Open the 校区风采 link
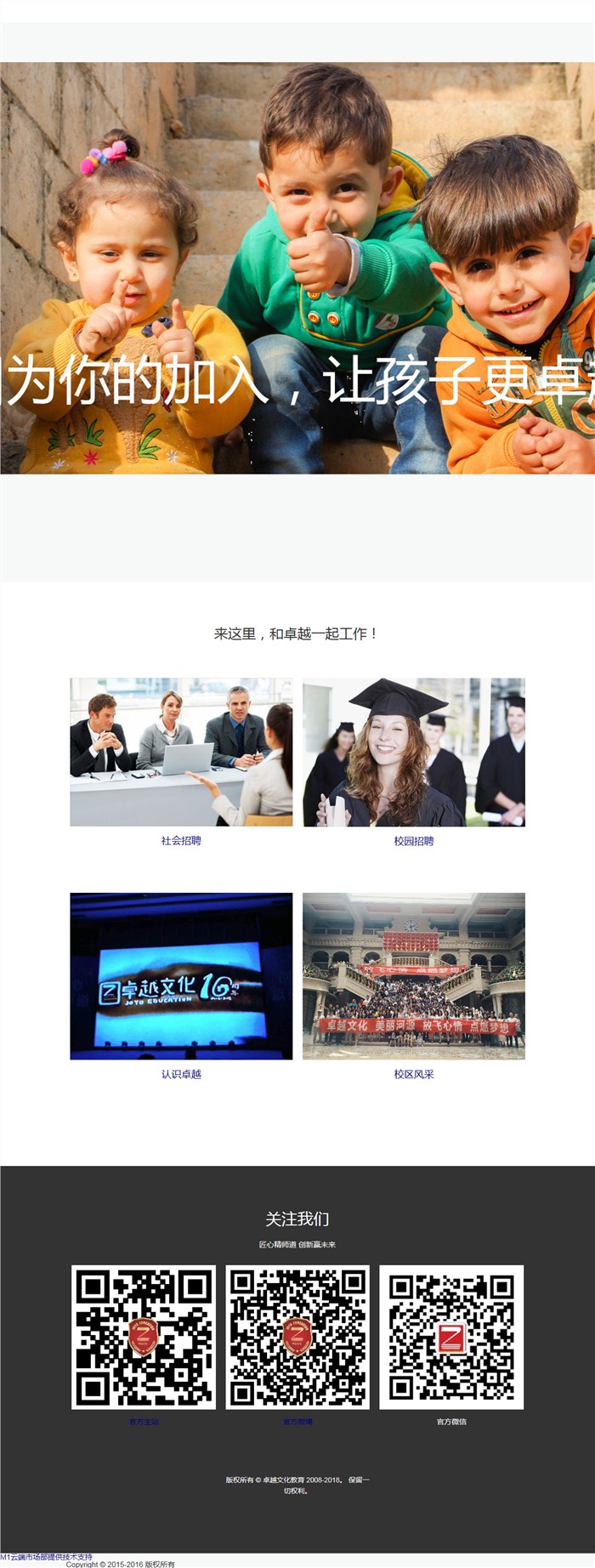595x1568 pixels. pos(414,1074)
